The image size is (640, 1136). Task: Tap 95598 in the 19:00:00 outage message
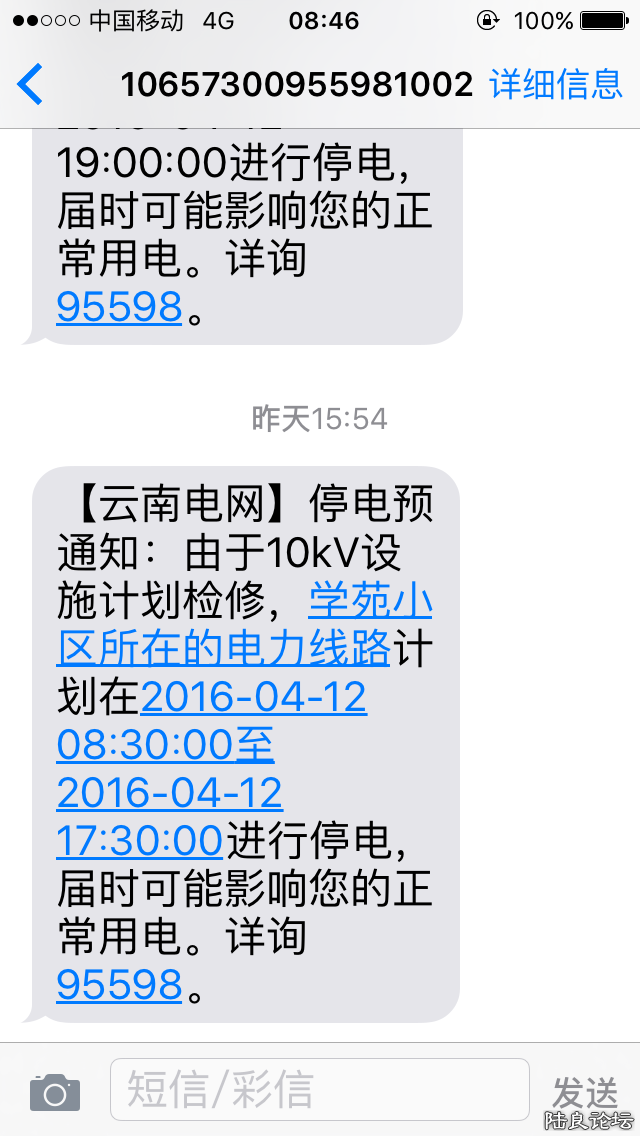pyautogui.click(x=119, y=307)
